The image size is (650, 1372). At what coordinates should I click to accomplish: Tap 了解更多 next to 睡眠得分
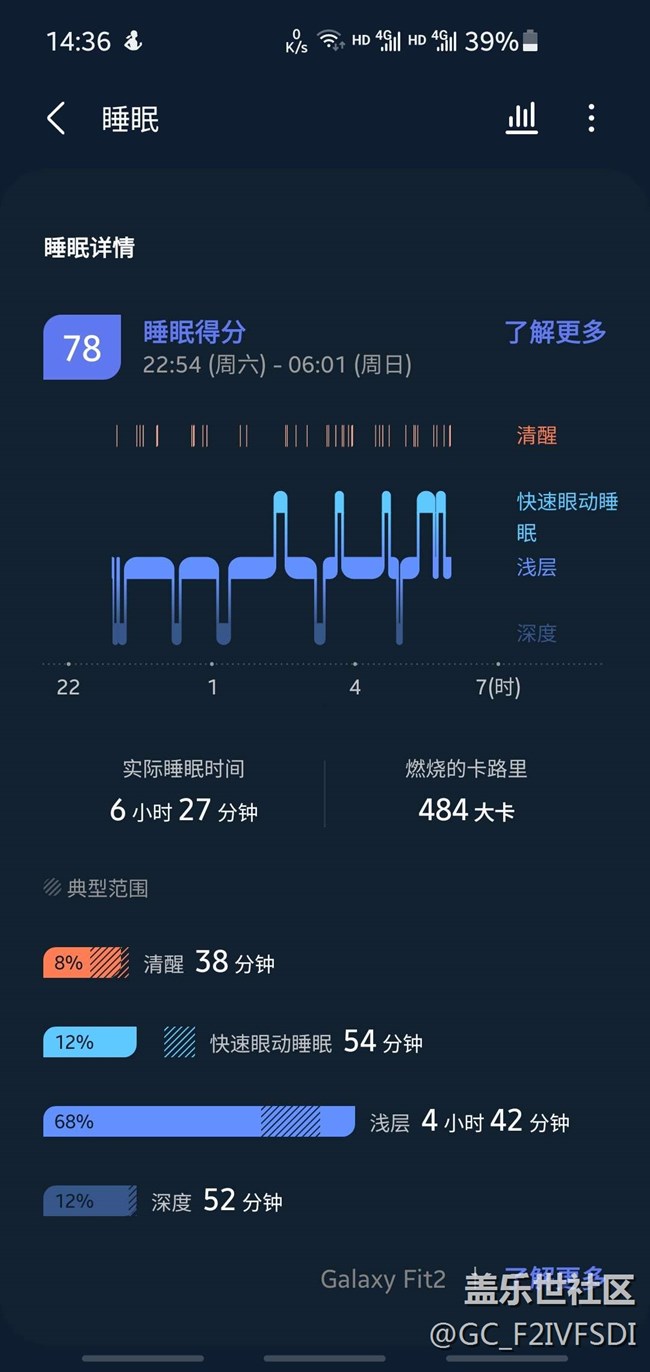[555, 332]
